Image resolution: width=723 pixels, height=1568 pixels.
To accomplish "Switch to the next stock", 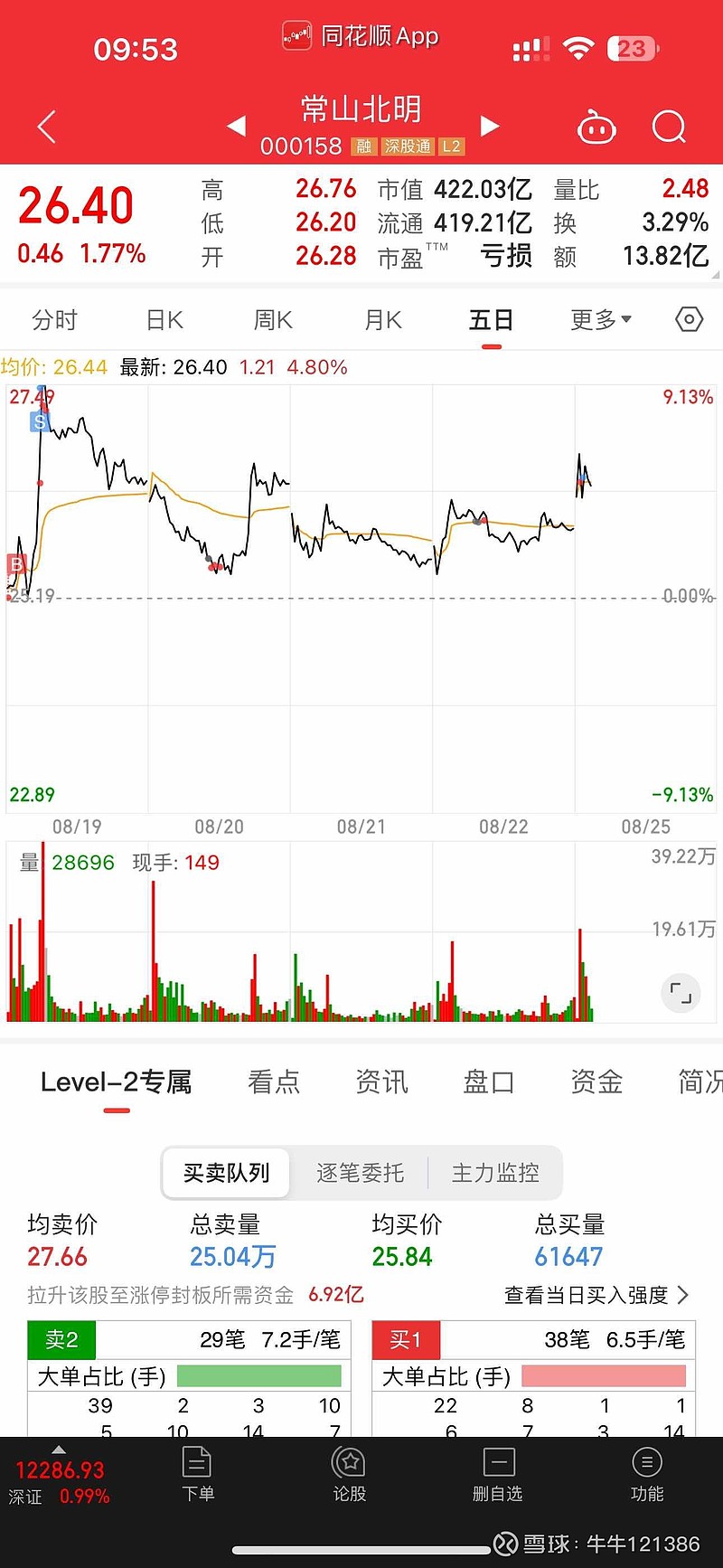I will (x=490, y=126).
